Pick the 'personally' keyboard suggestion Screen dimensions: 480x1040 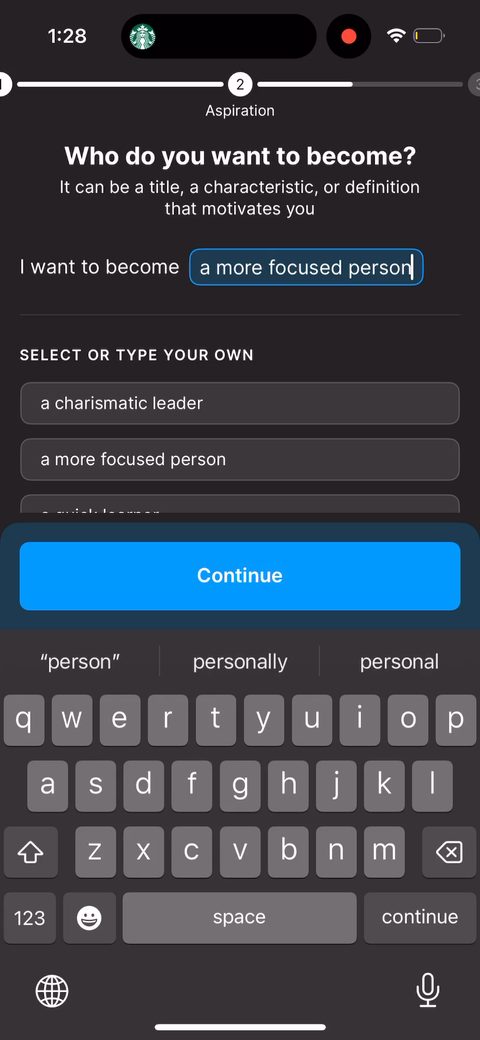[240, 662]
